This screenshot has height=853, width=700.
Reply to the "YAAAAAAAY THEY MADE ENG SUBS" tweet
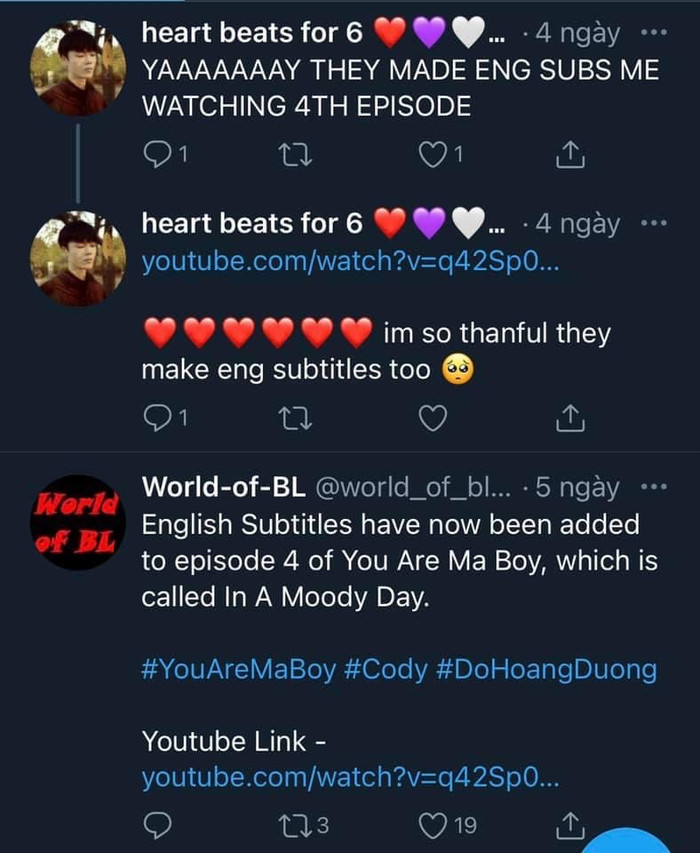(x=159, y=155)
